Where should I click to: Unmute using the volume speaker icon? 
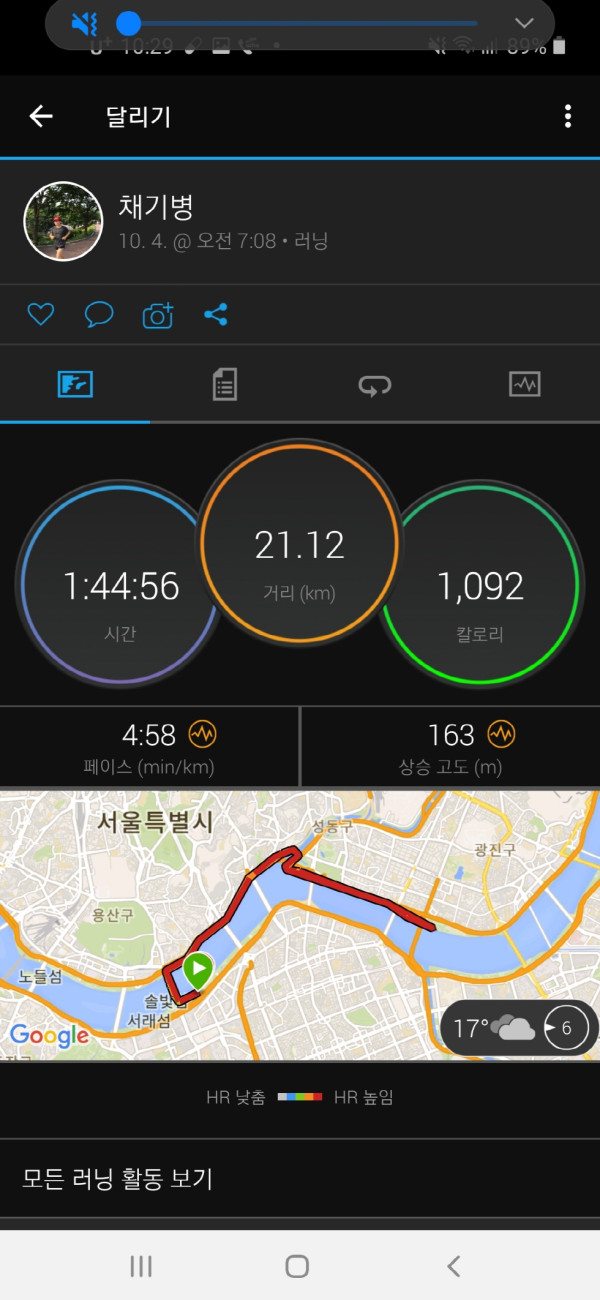pyautogui.click(x=85, y=24)
